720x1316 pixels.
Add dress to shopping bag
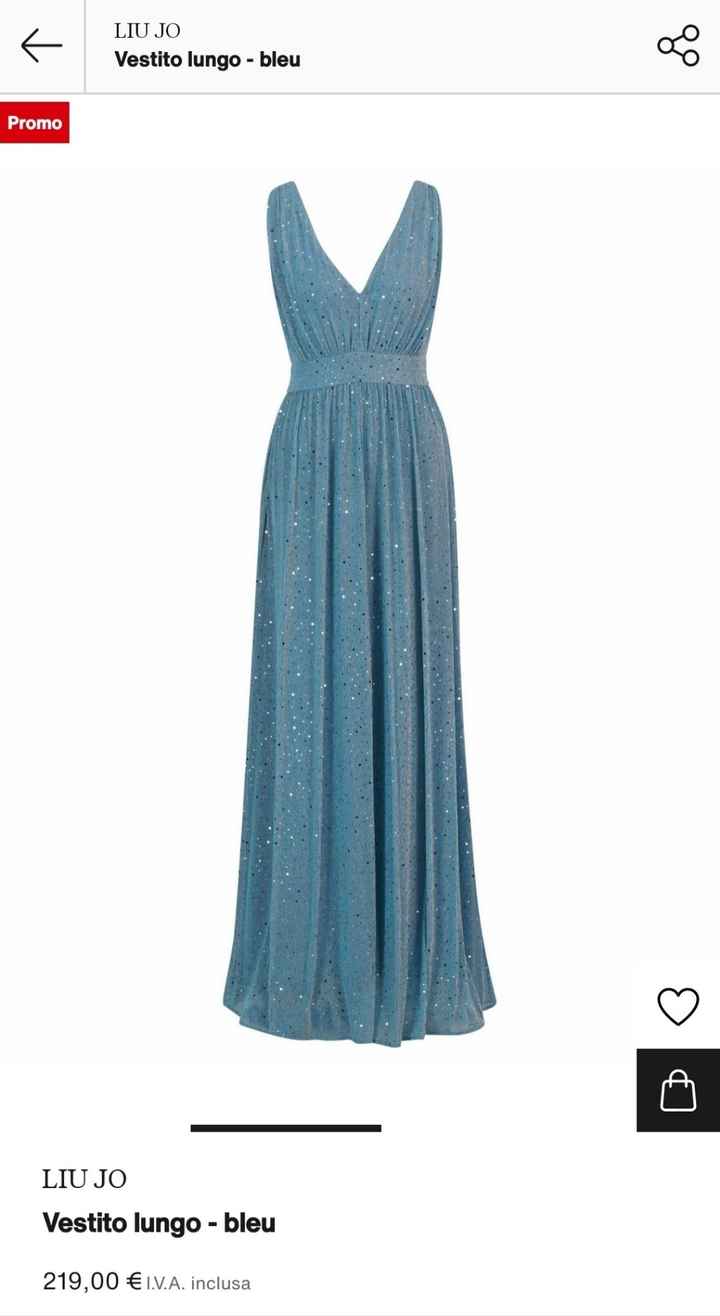click(x=677, y=1090)
